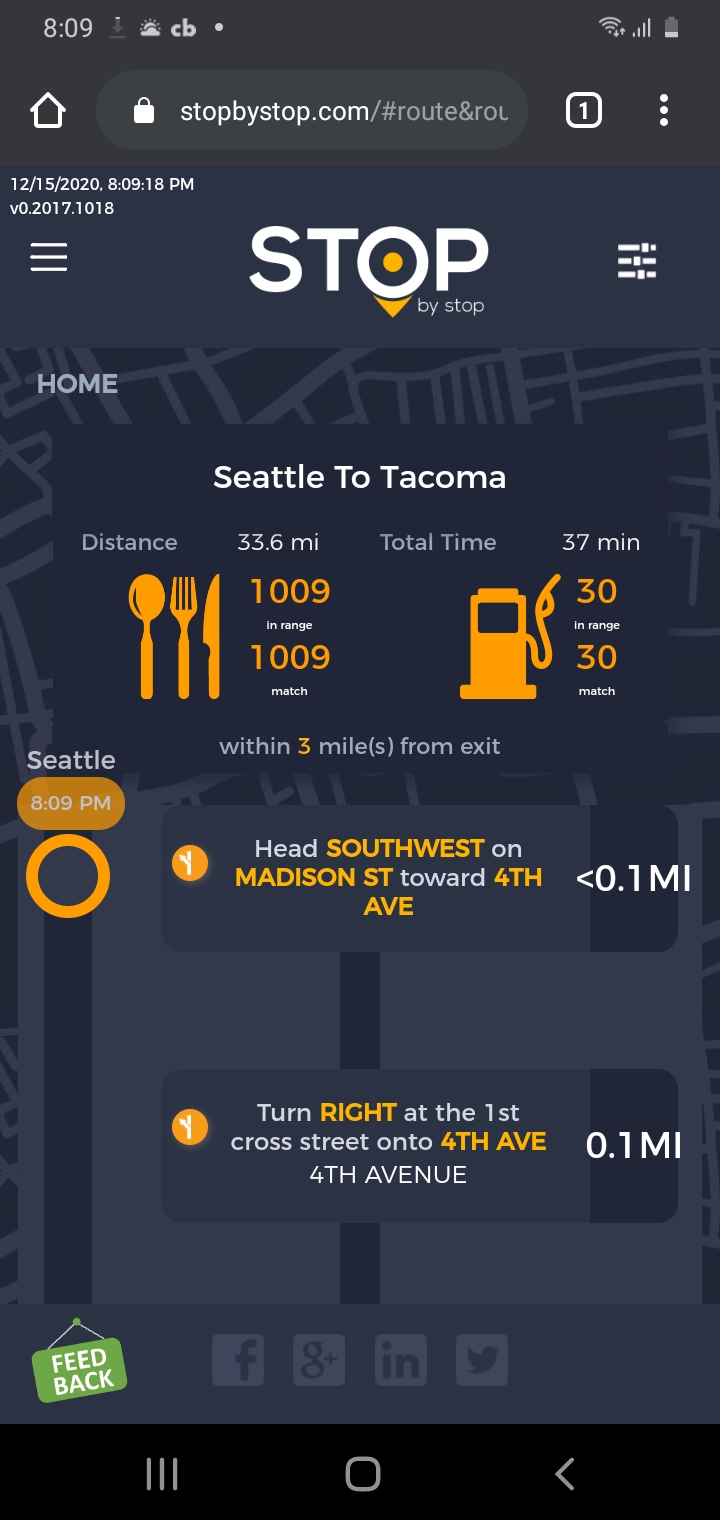Go back using the system back button
Screen dimensions: 720x1520
[x=565, y=1473]
